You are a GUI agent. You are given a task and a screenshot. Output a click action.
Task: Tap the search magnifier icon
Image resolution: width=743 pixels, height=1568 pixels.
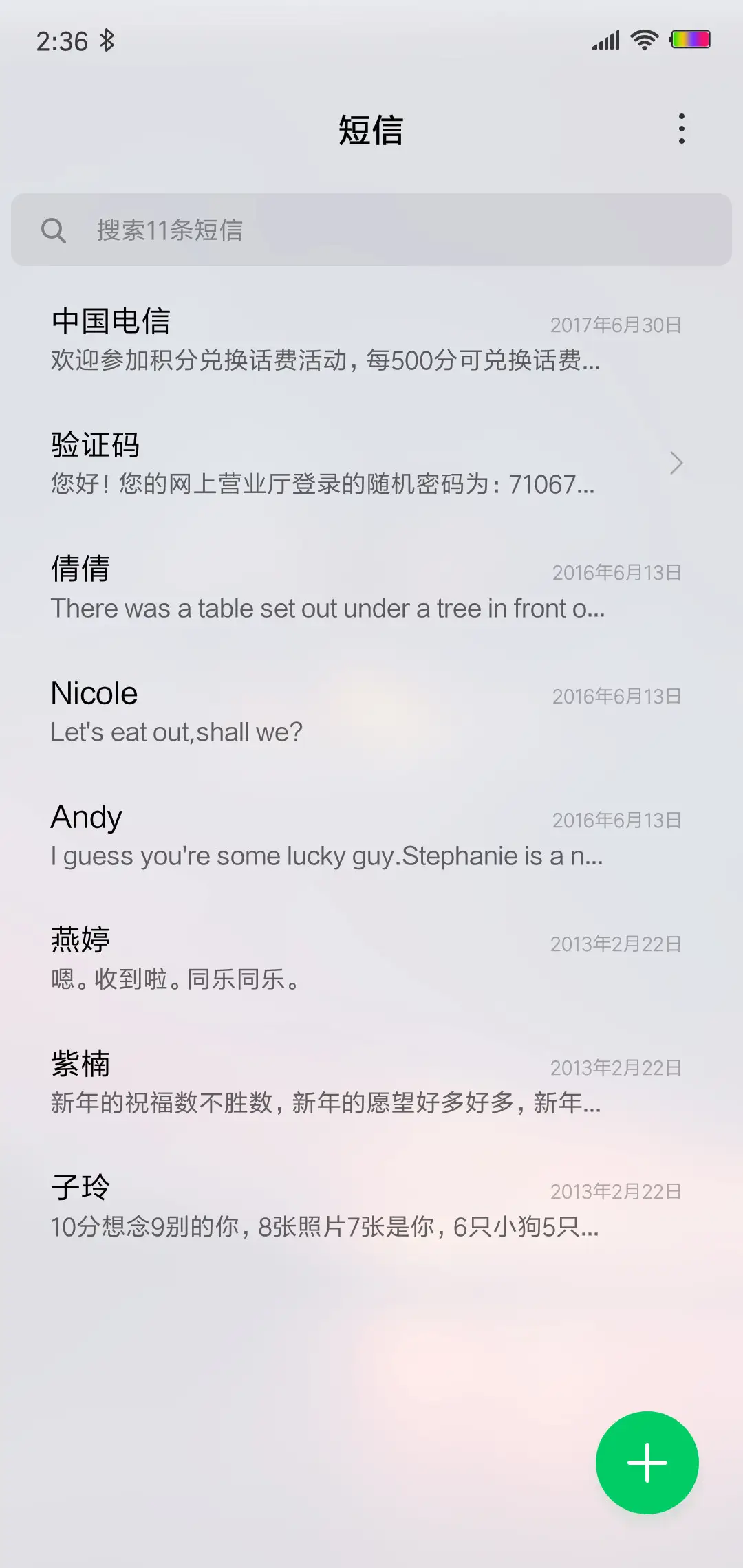[x=55, y=230]
